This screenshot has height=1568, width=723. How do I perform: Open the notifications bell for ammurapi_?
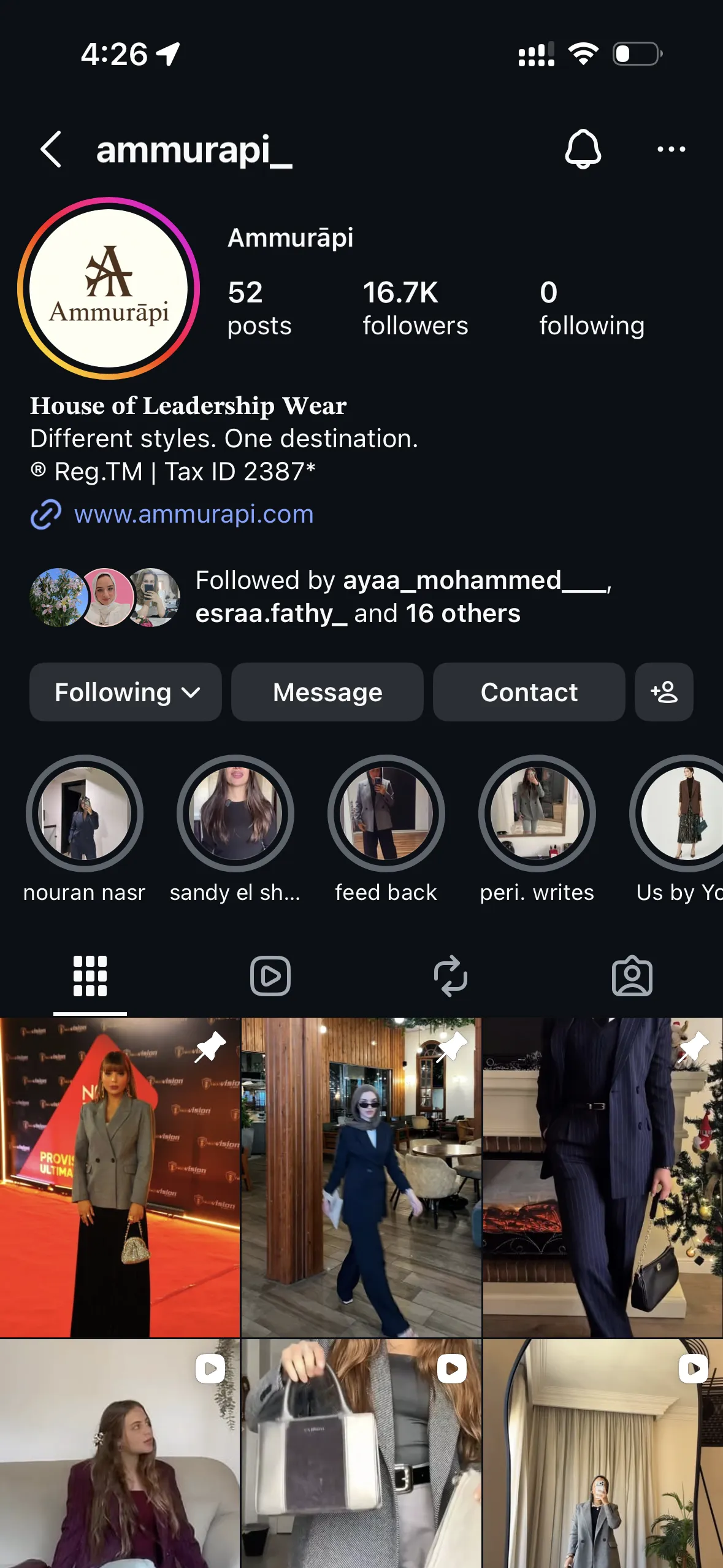pyautogui.click(x=583, y=149)
